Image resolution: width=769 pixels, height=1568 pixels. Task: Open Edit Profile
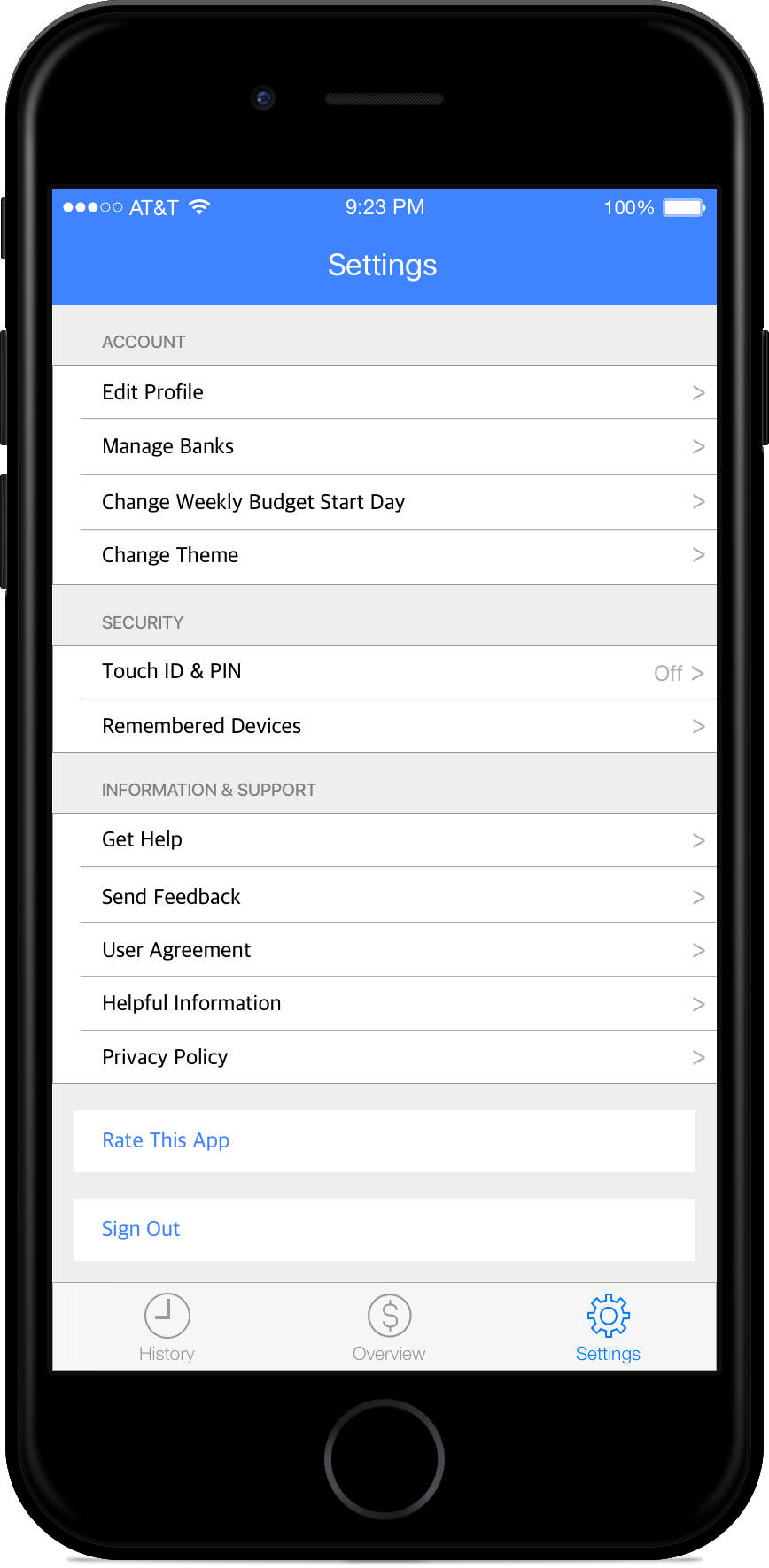tap(384, 392)
